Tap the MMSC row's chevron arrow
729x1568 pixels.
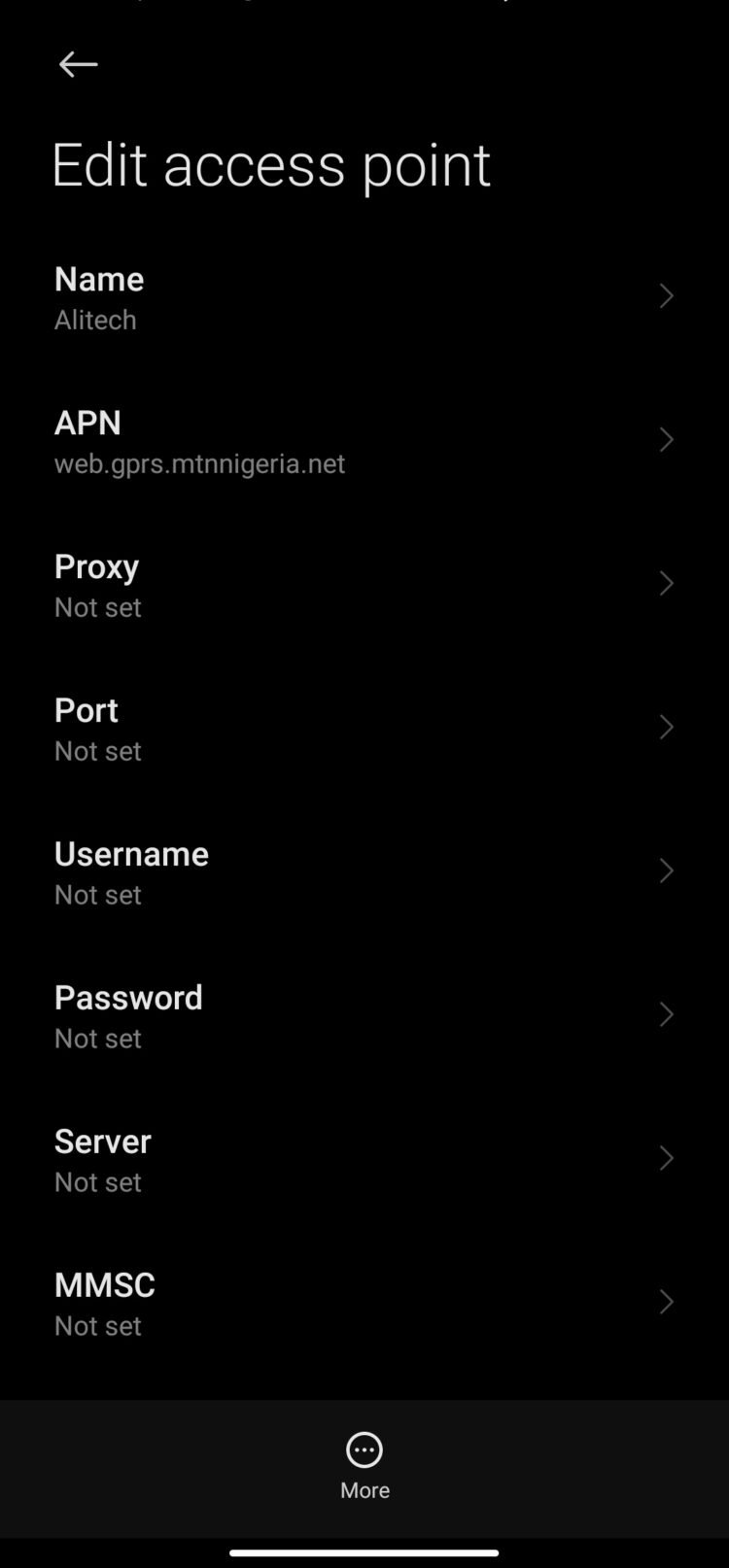666,1302
